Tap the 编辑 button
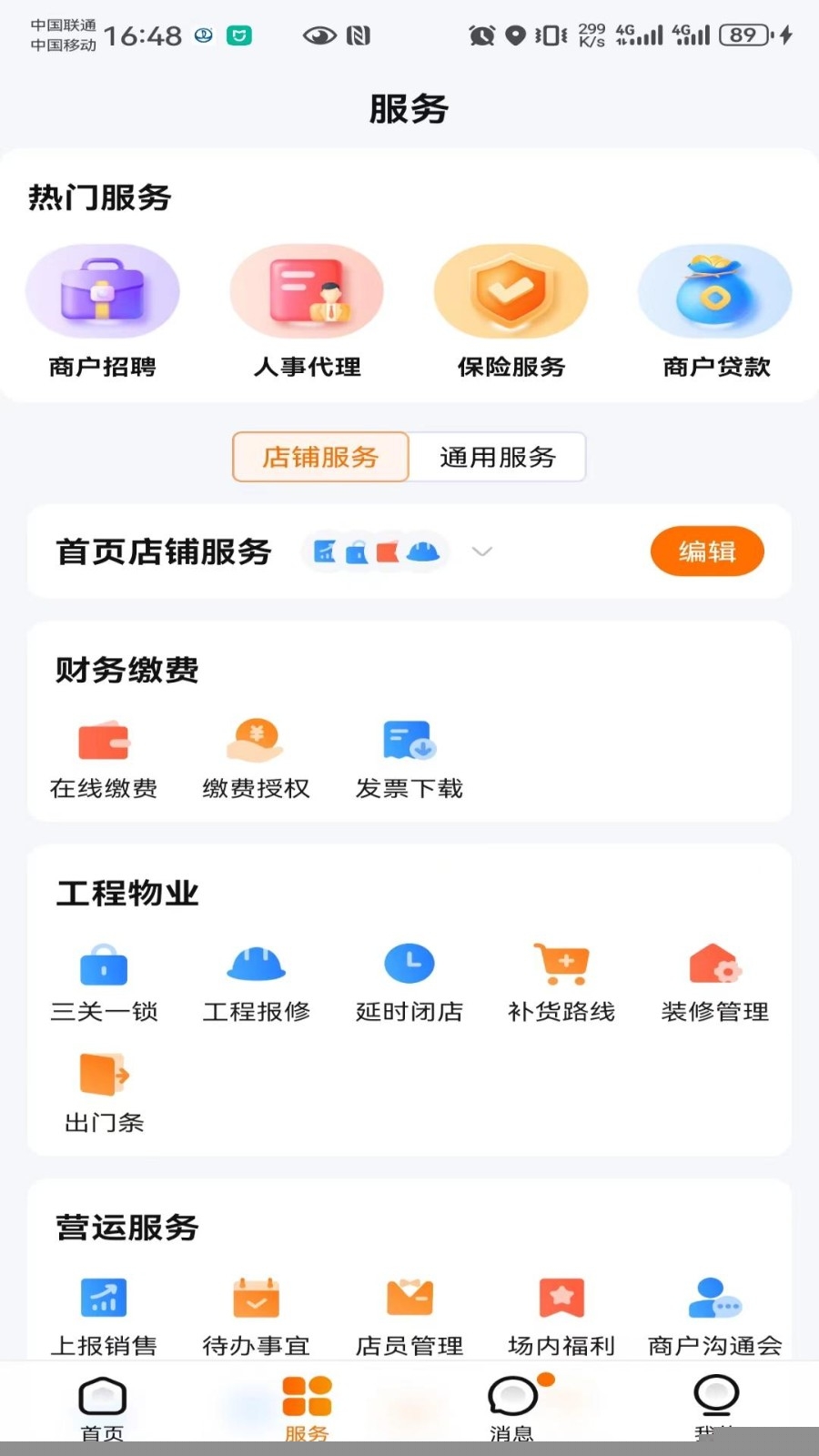The image size is (819, 1456). click(x=706, y=551)
